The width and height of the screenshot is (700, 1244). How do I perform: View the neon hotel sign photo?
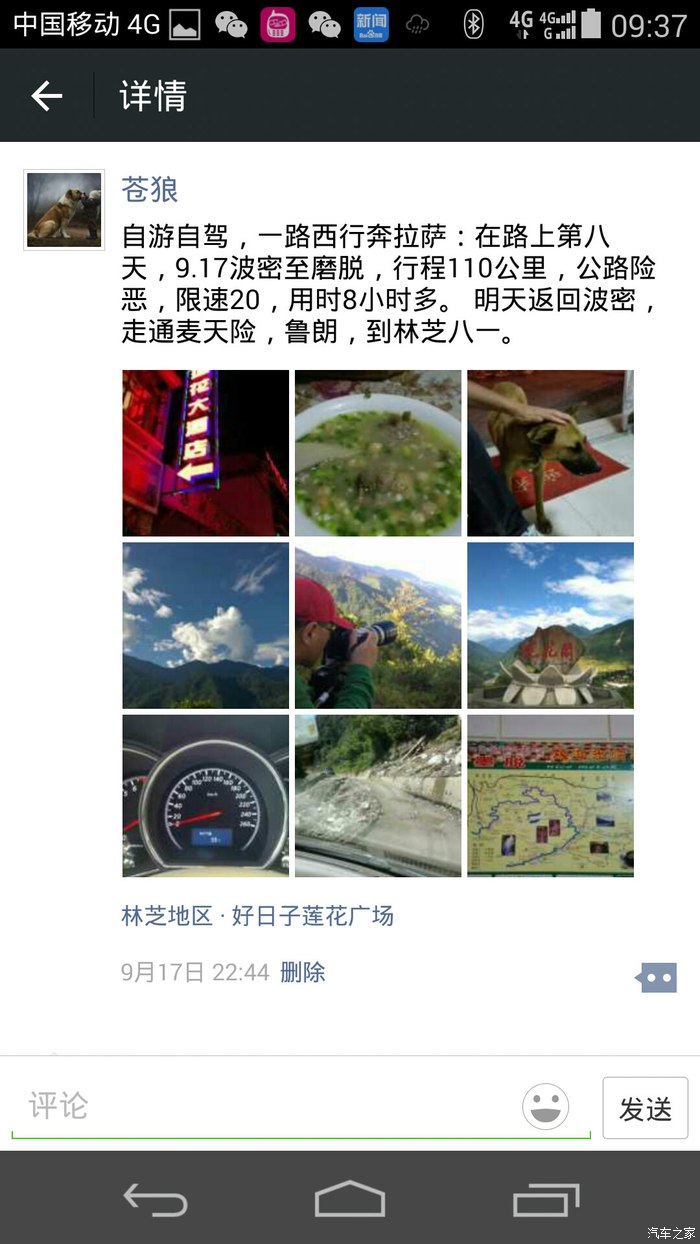tap(205, 453)
